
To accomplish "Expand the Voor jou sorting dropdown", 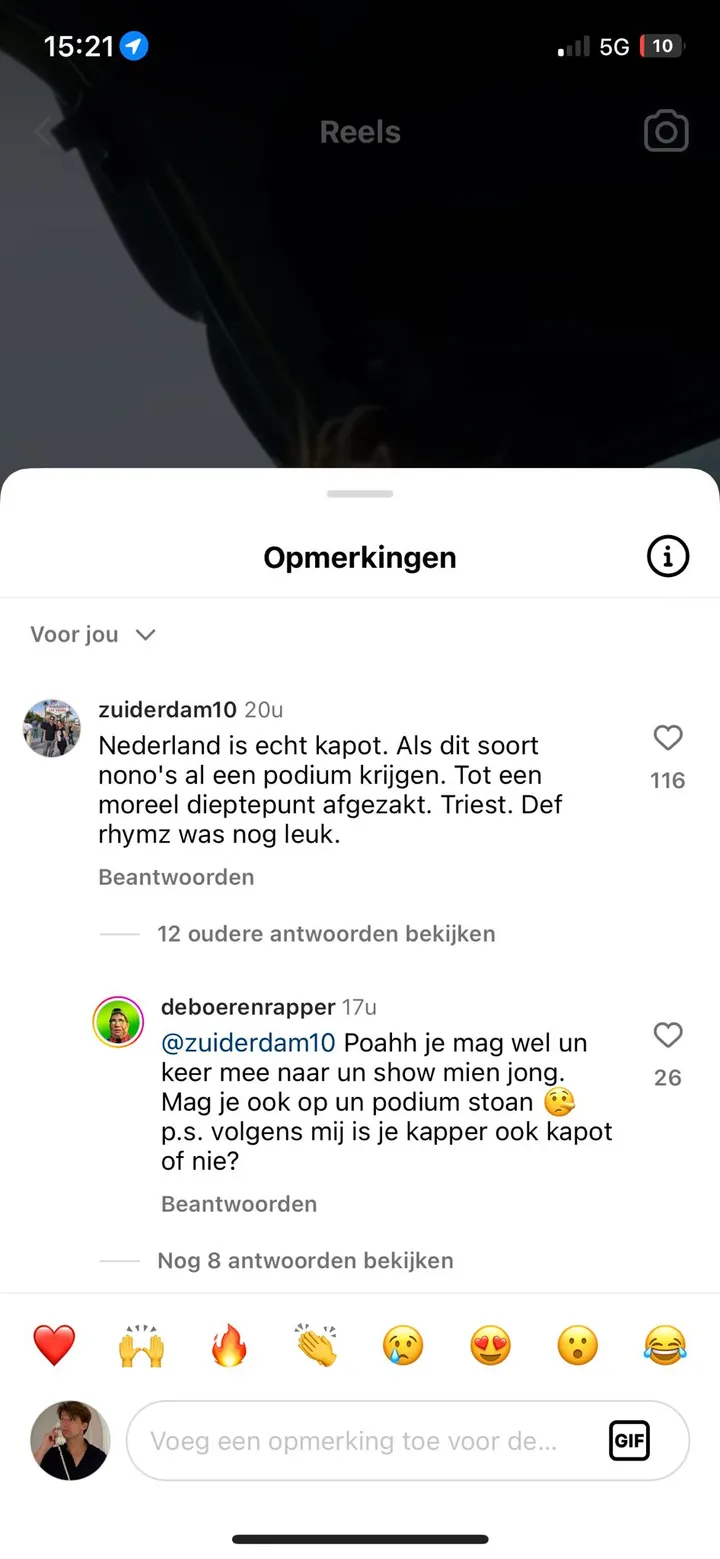I will [x=93, y=635].
